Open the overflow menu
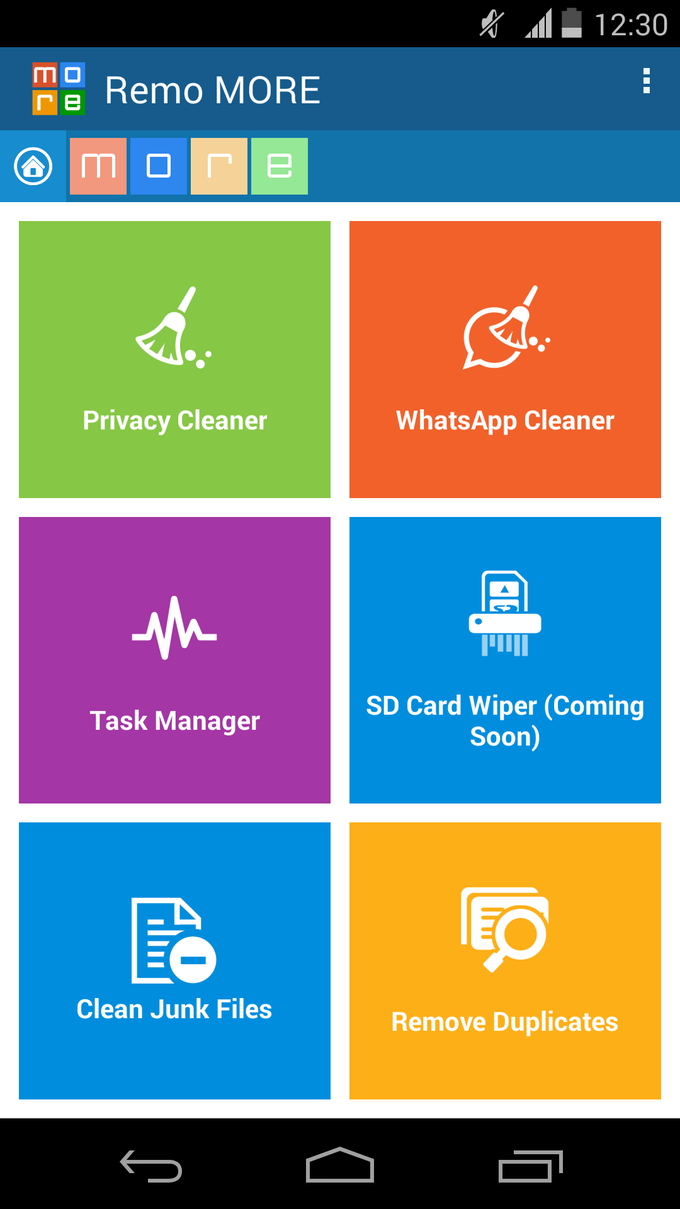 click(646, 82)
